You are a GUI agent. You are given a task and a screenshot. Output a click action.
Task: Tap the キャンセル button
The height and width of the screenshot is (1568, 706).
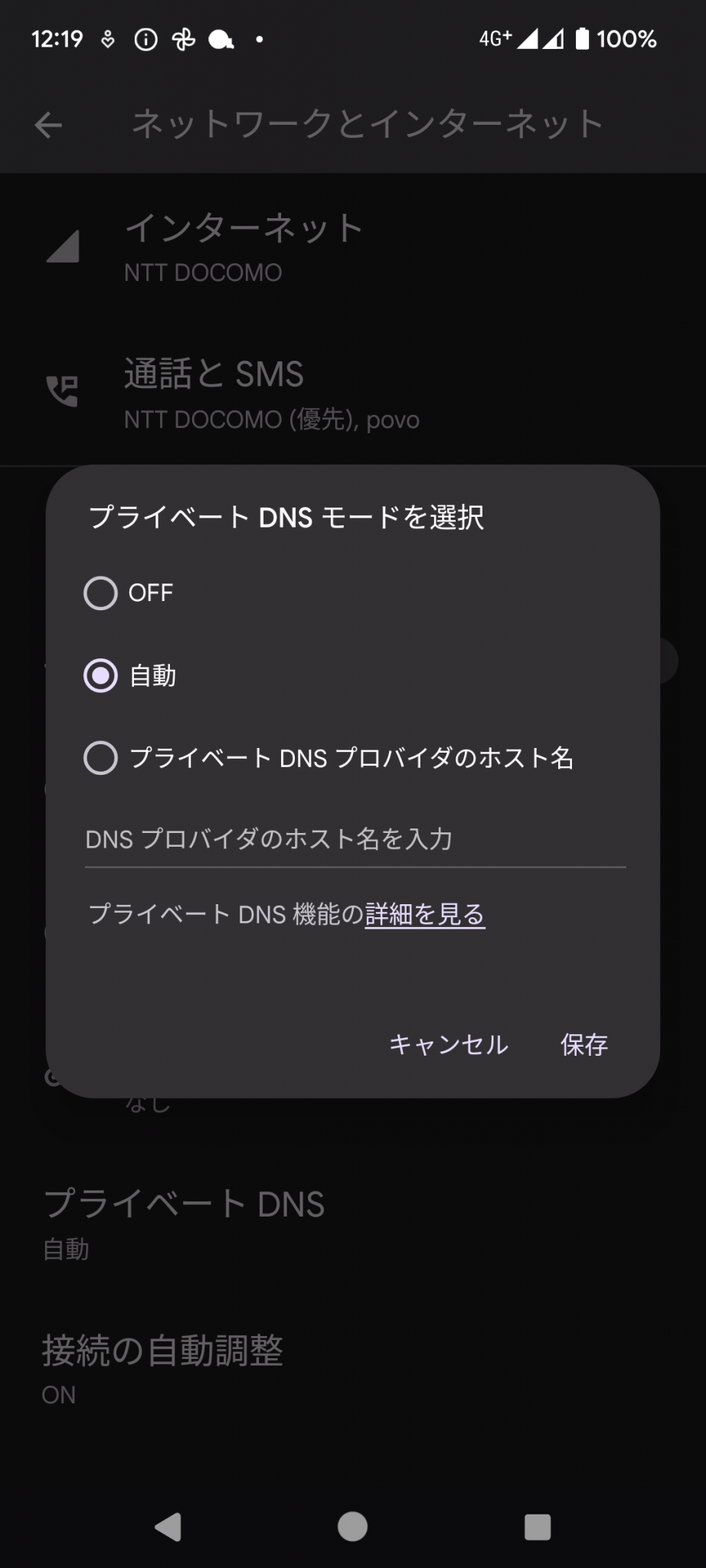pyautogui.click(x=448, y=1045)
